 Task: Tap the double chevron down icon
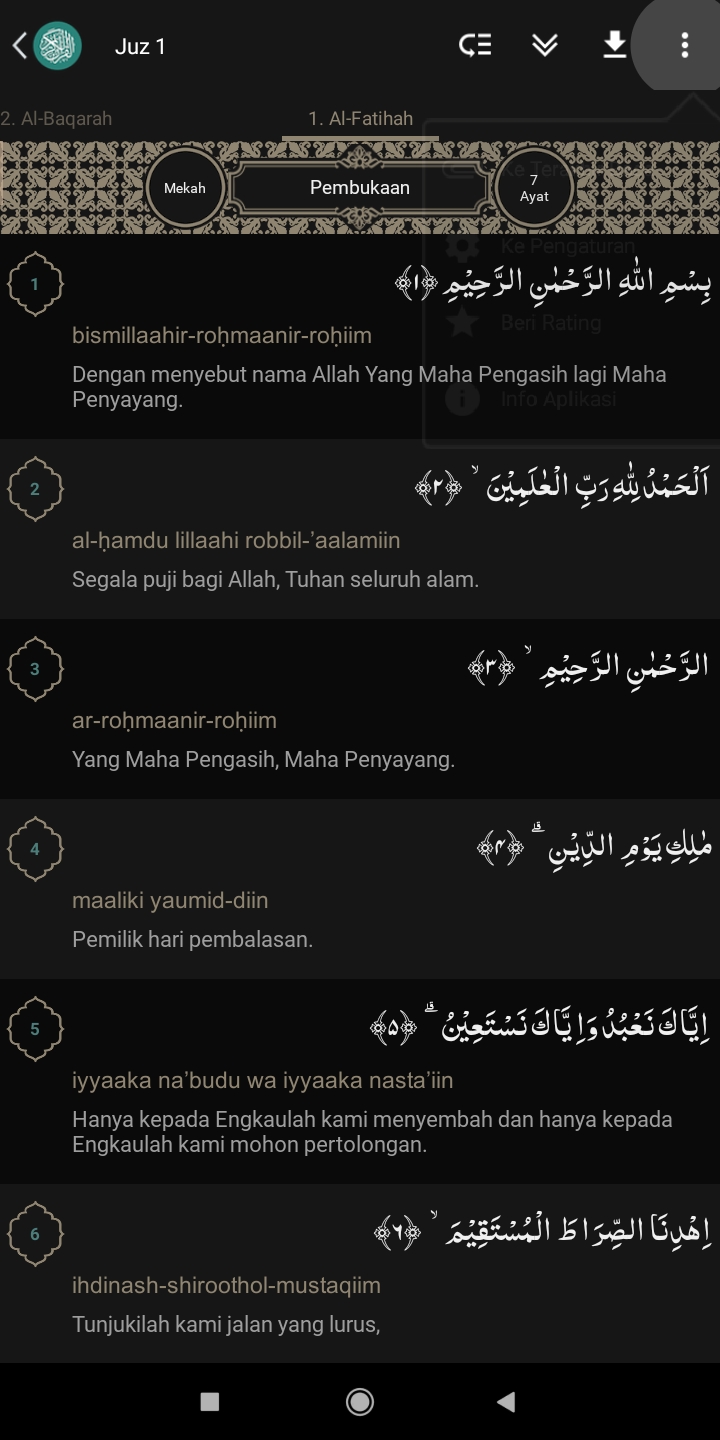545,46
